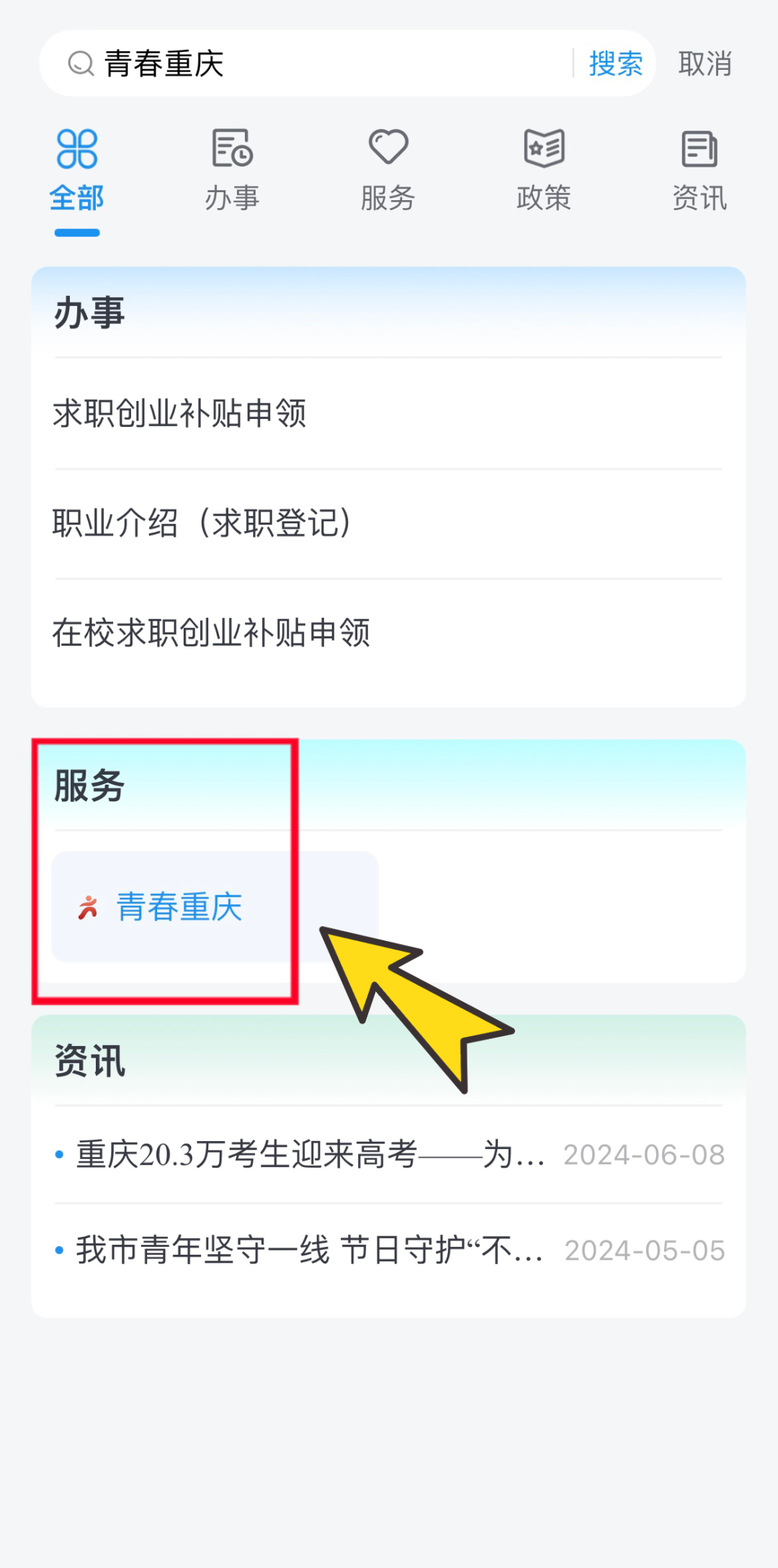Go to the 资讯 tab
The width and height of the screenshot is (778, 1568).
click(x=699, y=171)
